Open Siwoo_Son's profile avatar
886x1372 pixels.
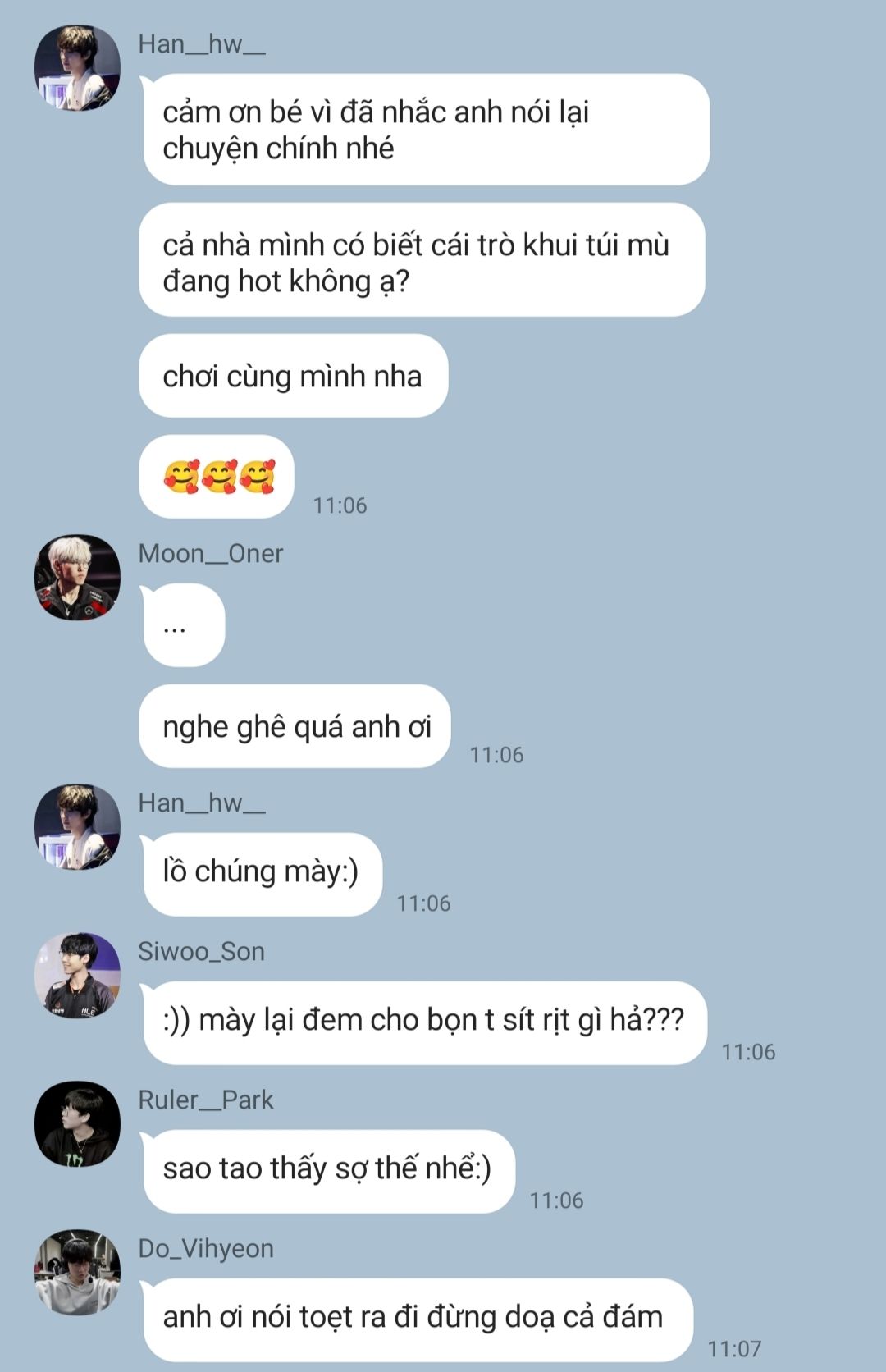click(x=77, y=976)
